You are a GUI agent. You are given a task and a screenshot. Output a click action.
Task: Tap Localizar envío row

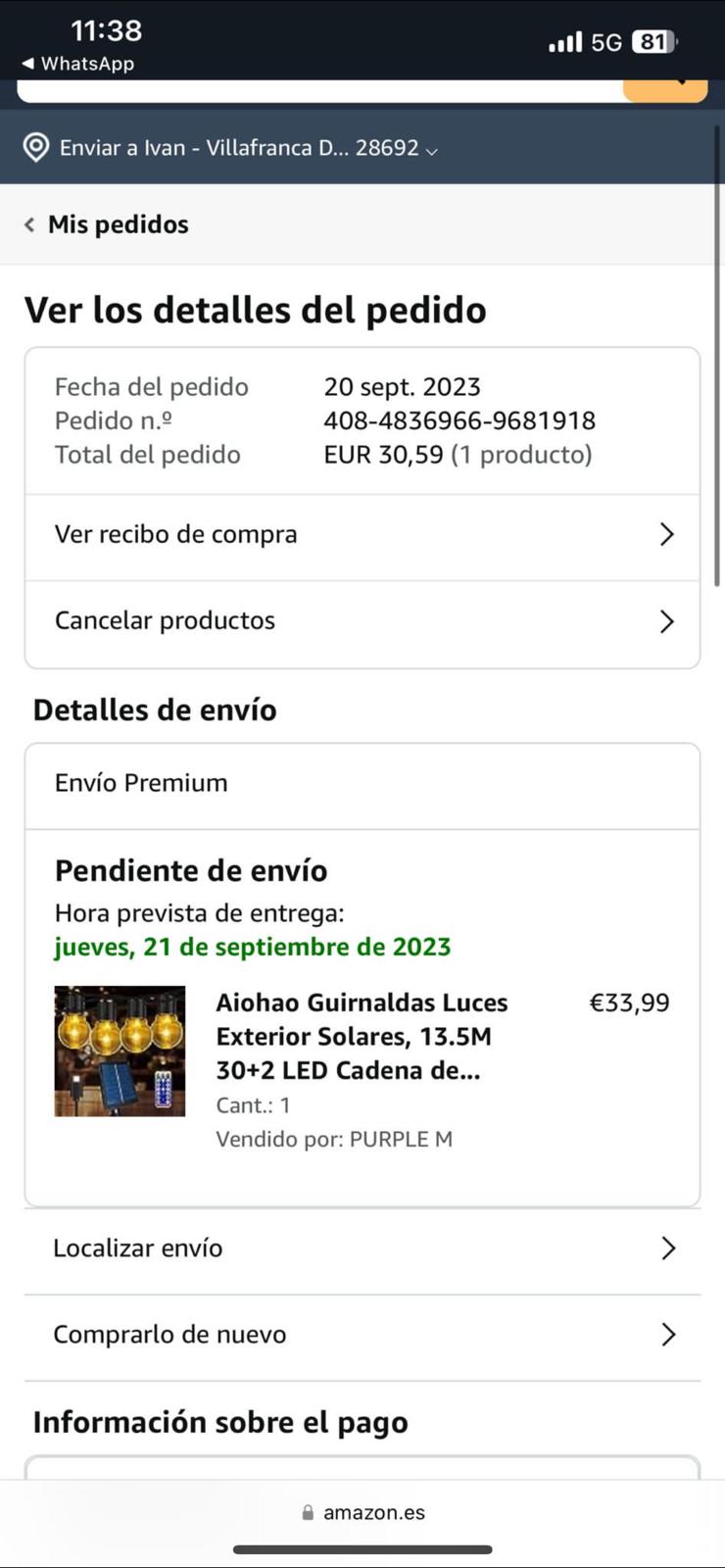point(362,1249)
